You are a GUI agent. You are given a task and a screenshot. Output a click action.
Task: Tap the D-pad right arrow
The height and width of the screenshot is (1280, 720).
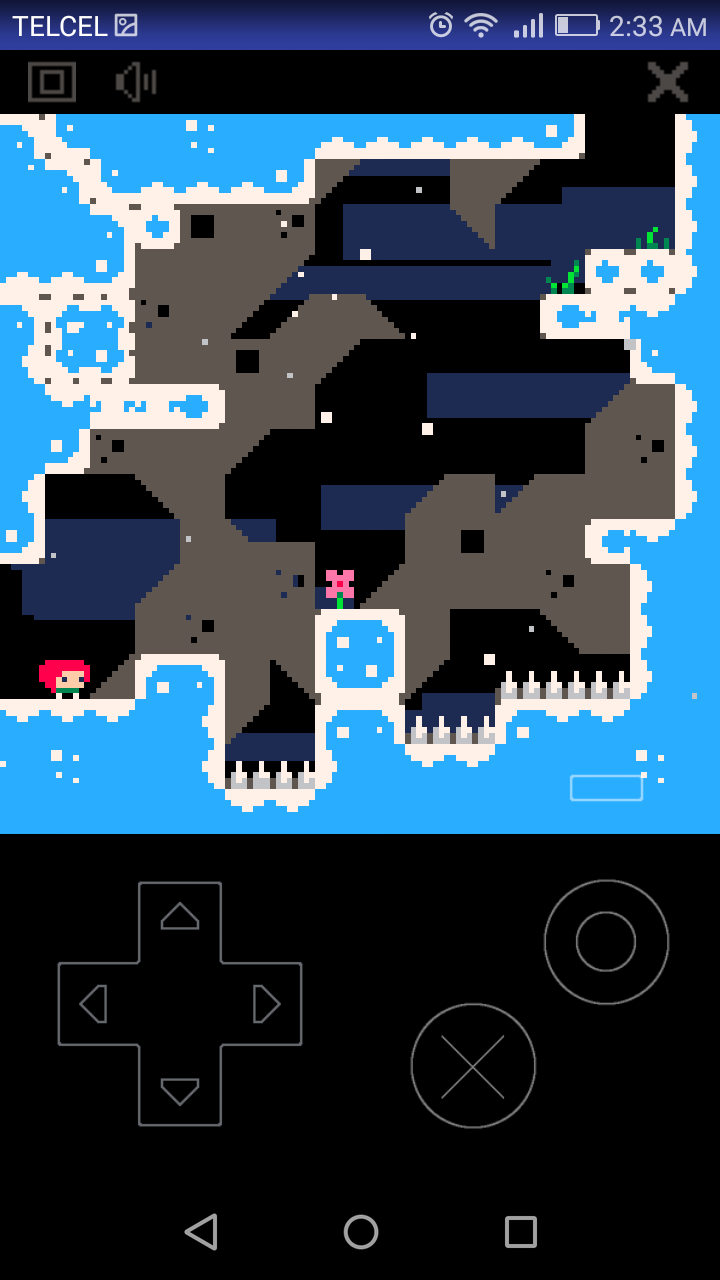(266, 1004)
